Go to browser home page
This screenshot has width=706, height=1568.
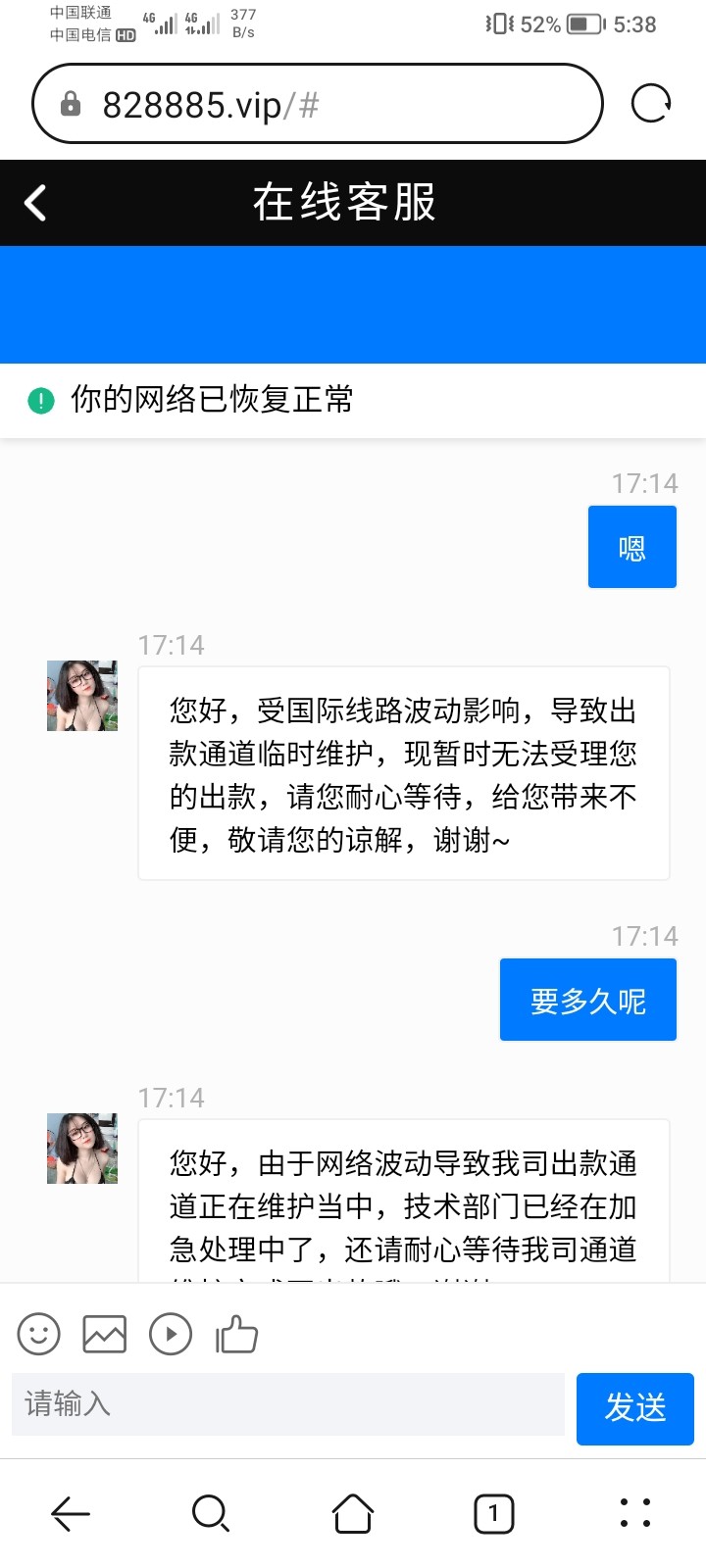[x=353, y=1513]
